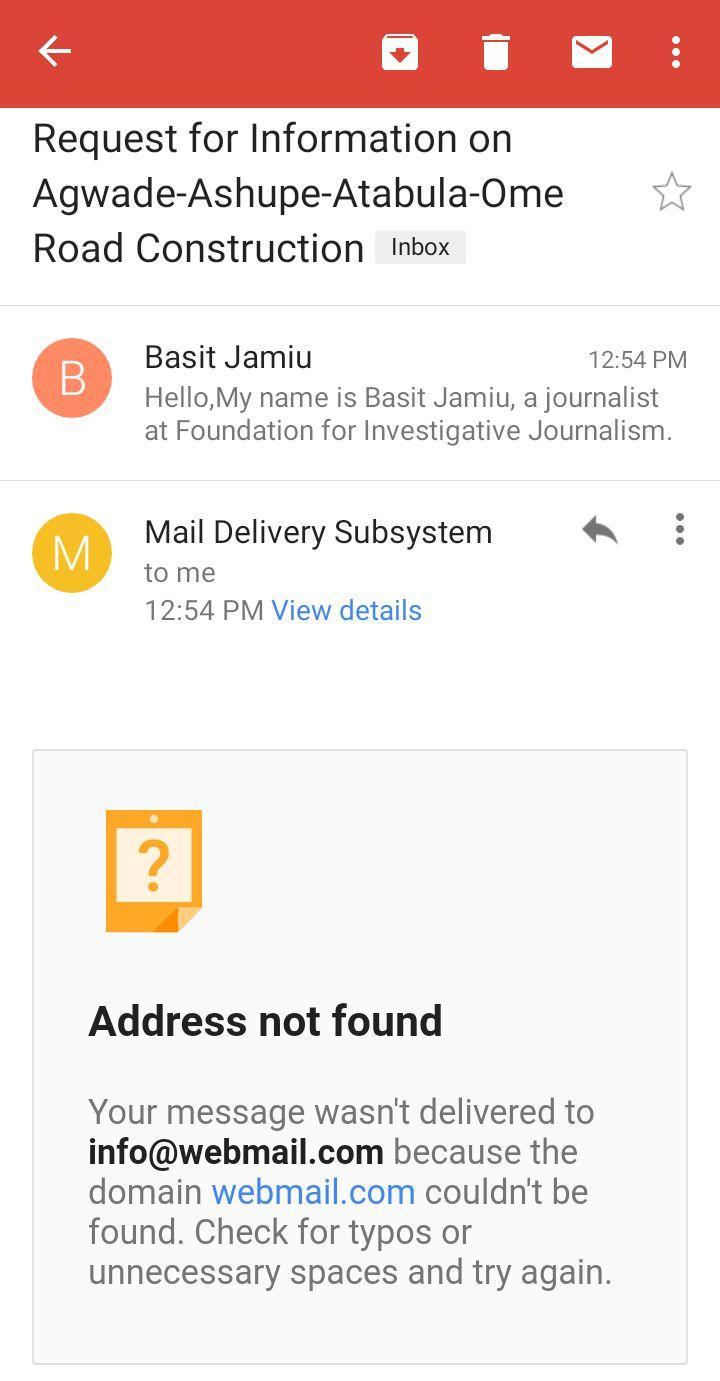
Task: Mark the conversation as unread
Action: click(x=591, y=52)
